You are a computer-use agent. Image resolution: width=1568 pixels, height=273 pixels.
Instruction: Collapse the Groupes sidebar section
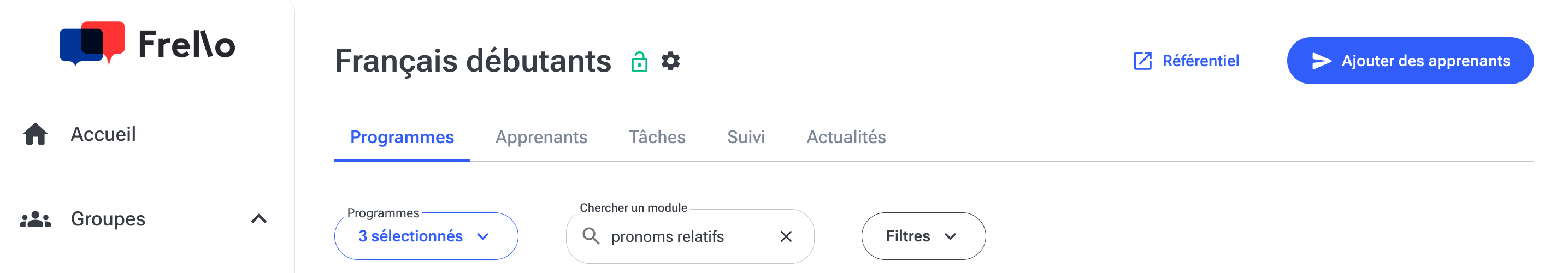coord(259,219)
